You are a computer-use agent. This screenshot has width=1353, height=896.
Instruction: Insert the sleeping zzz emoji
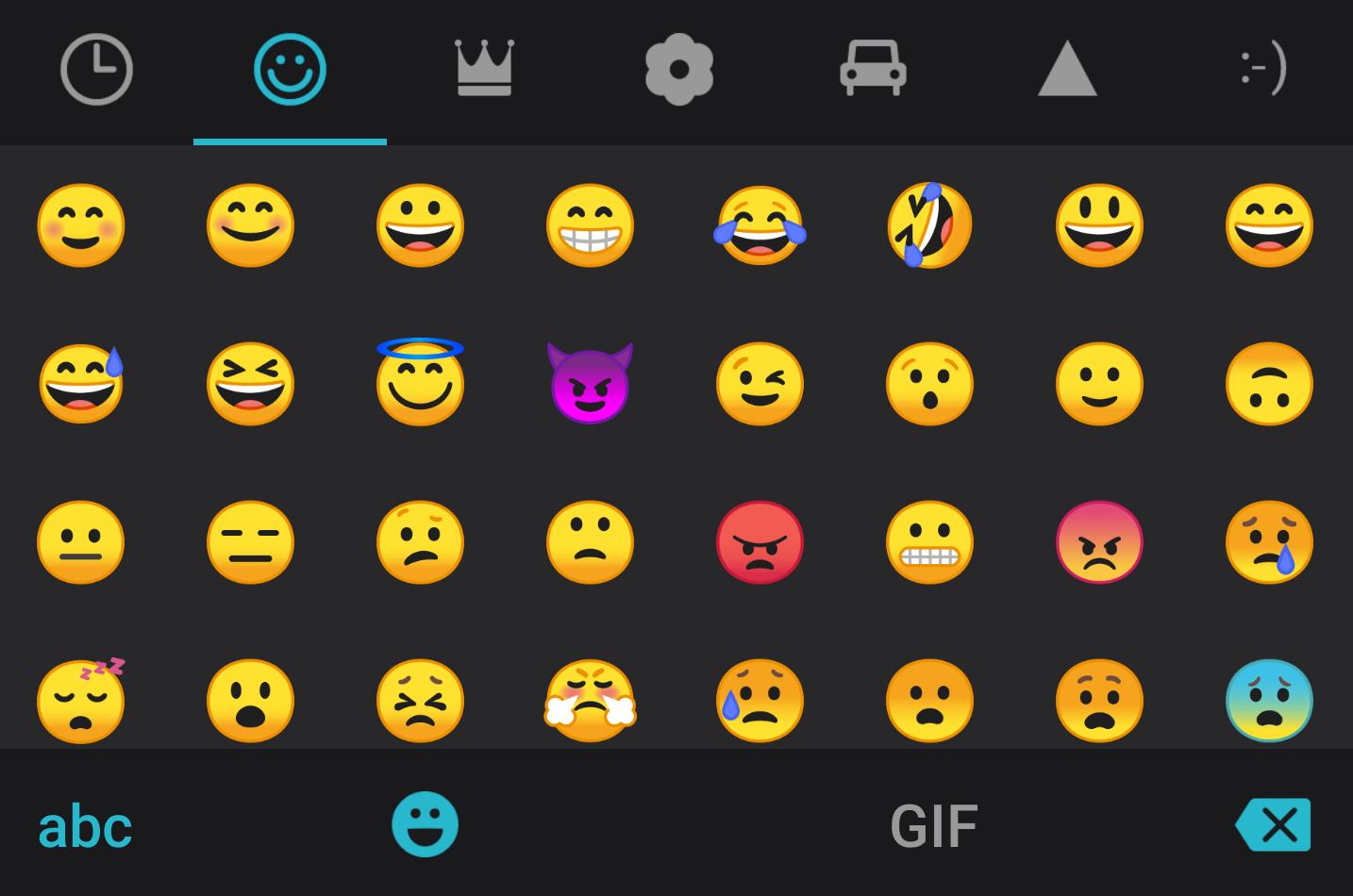(80, 700)
